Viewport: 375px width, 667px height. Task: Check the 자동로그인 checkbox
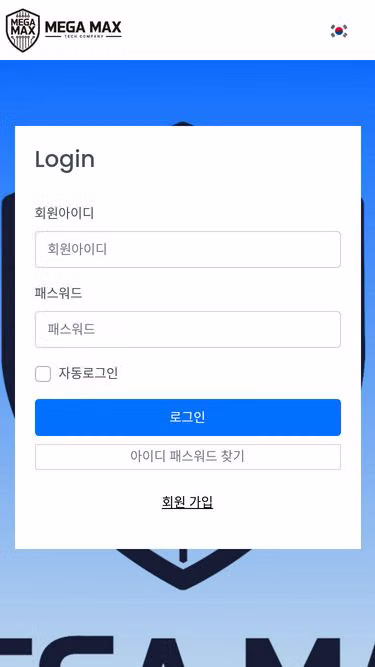coord(43,374)
